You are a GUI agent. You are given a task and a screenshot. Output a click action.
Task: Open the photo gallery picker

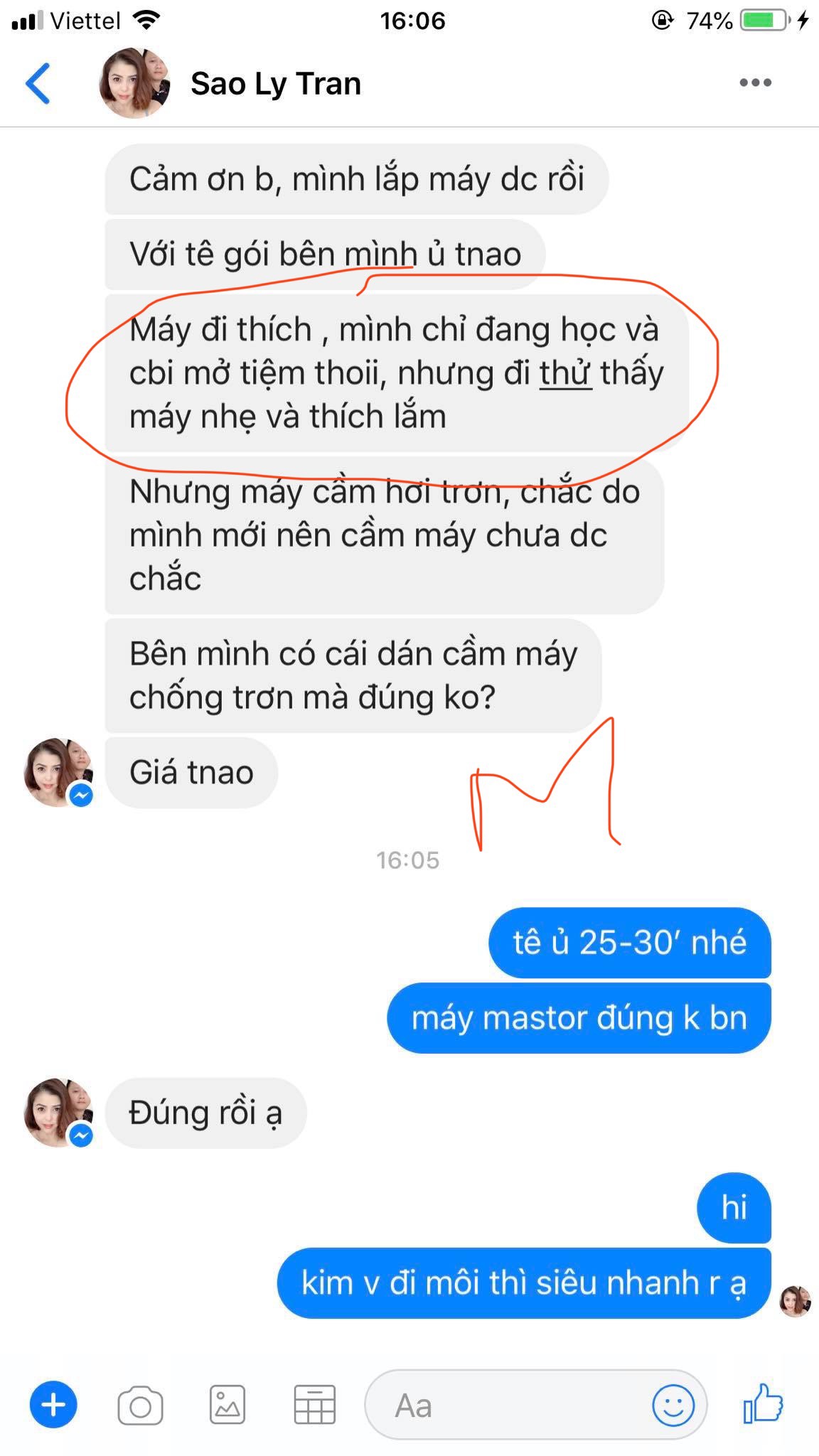(227, 1405)
